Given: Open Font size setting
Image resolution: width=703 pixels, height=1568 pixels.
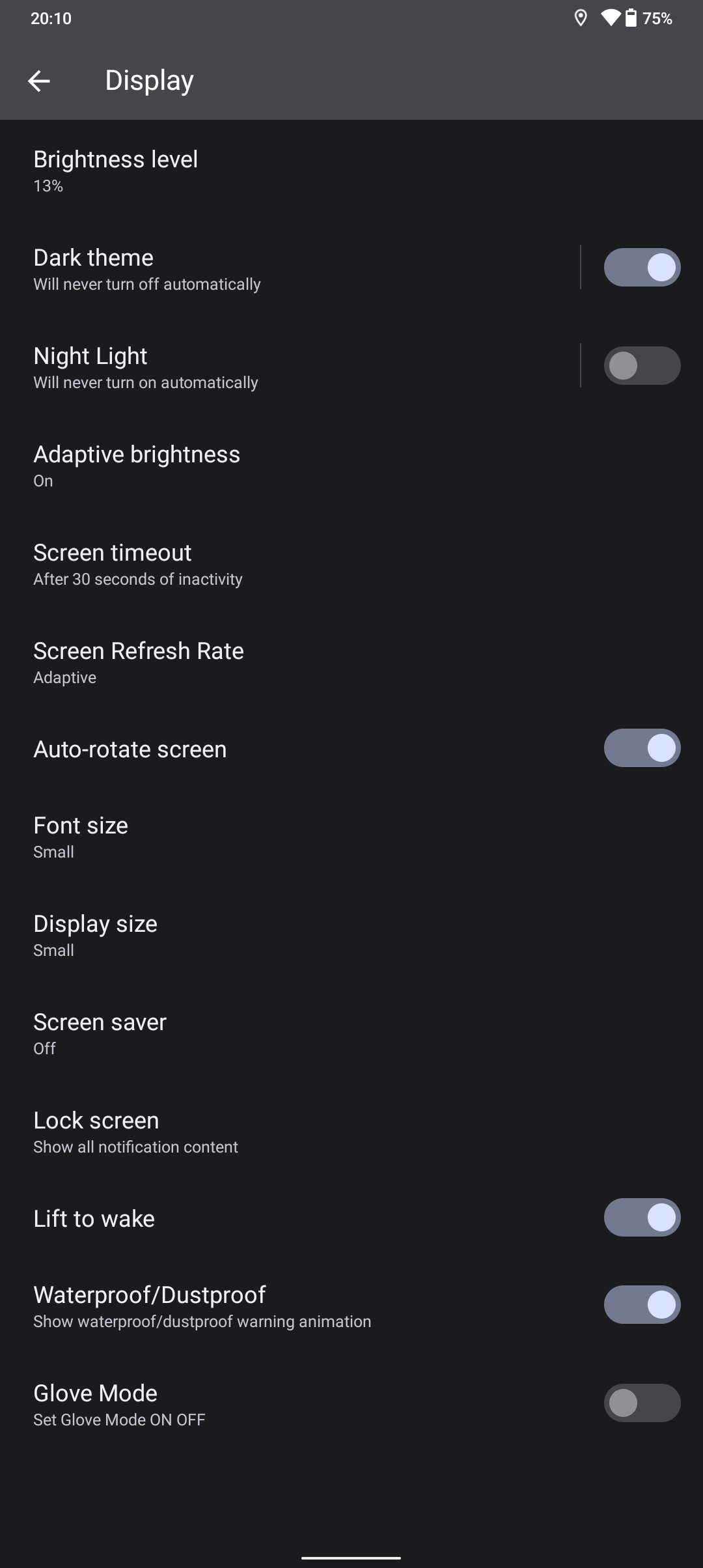Looking at the screenshot, I should [351, 837].
